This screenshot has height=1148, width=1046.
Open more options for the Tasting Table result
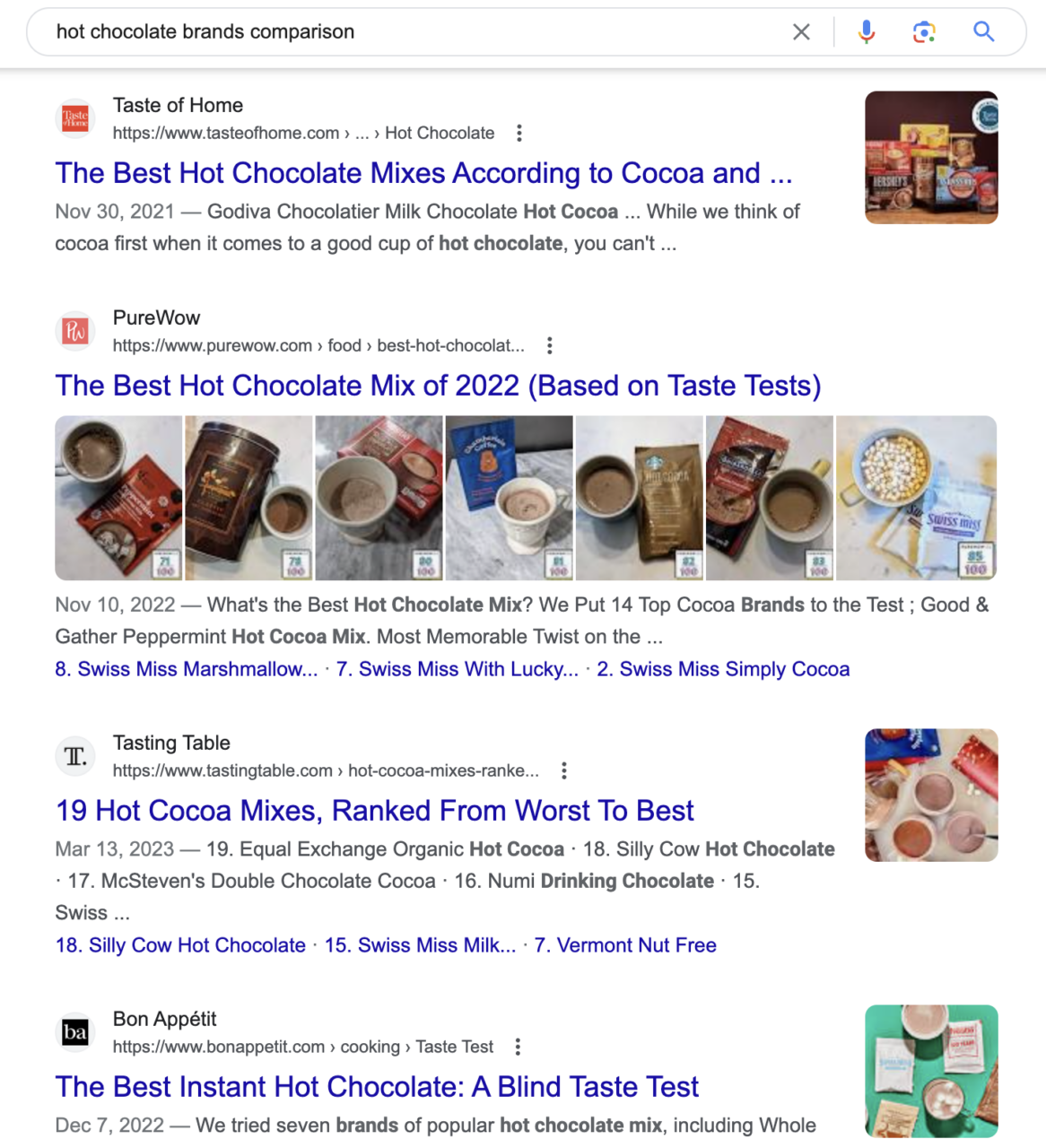tap(564, 771)
